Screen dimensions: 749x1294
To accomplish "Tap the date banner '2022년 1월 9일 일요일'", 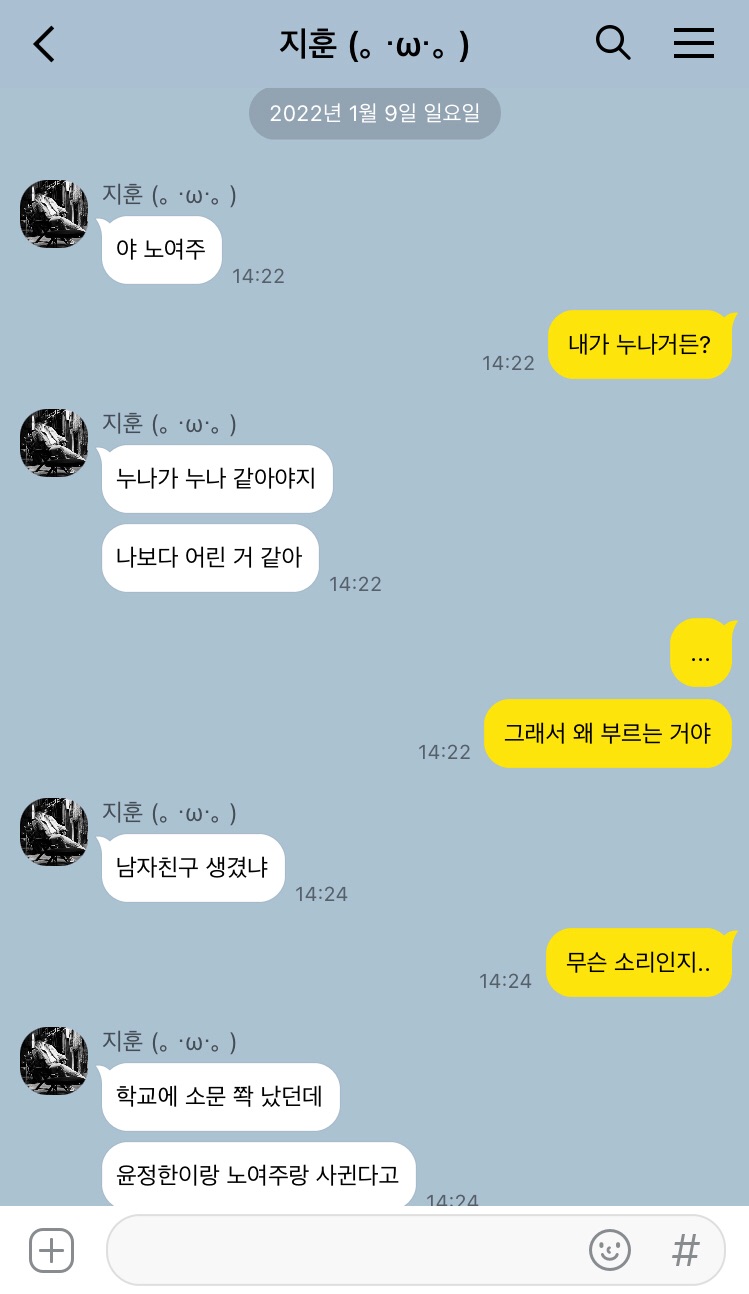I will [x=374, y=114].
